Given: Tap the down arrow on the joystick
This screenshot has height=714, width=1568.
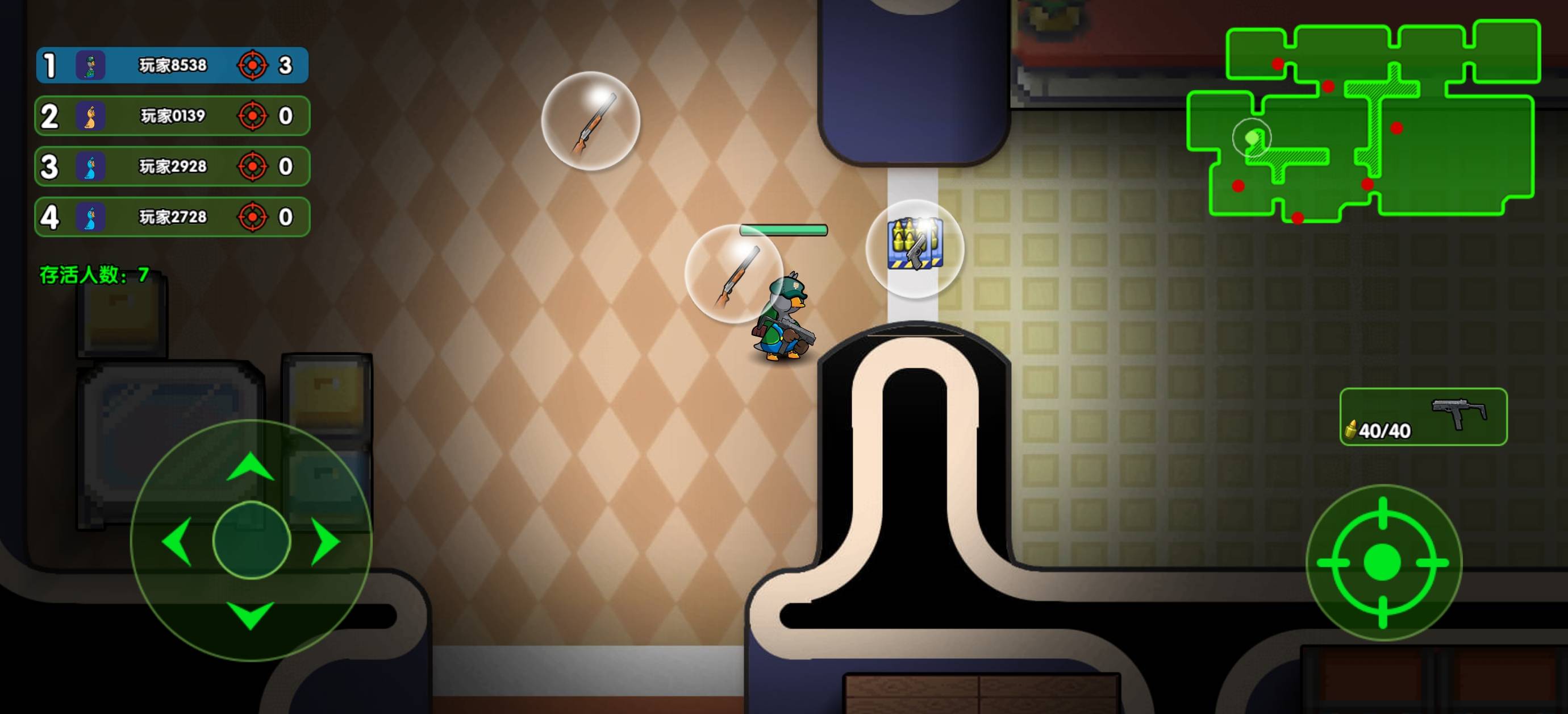Looking at the screenshot, I should pyautogui.click(x=250, y=614).
